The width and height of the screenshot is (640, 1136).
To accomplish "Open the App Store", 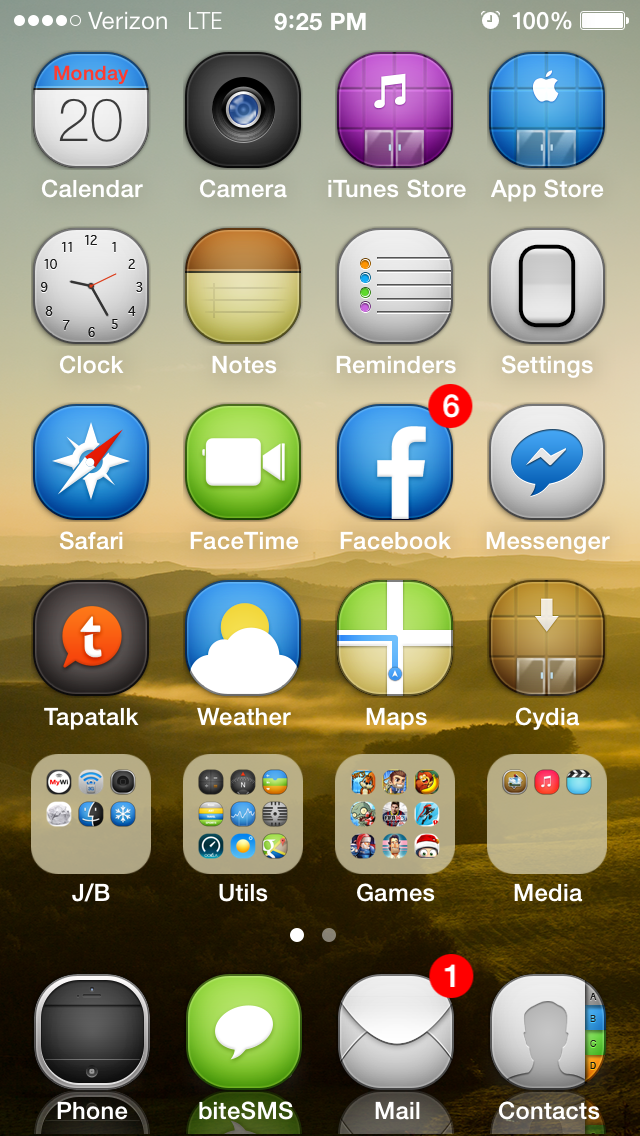I will pos(547,110).
